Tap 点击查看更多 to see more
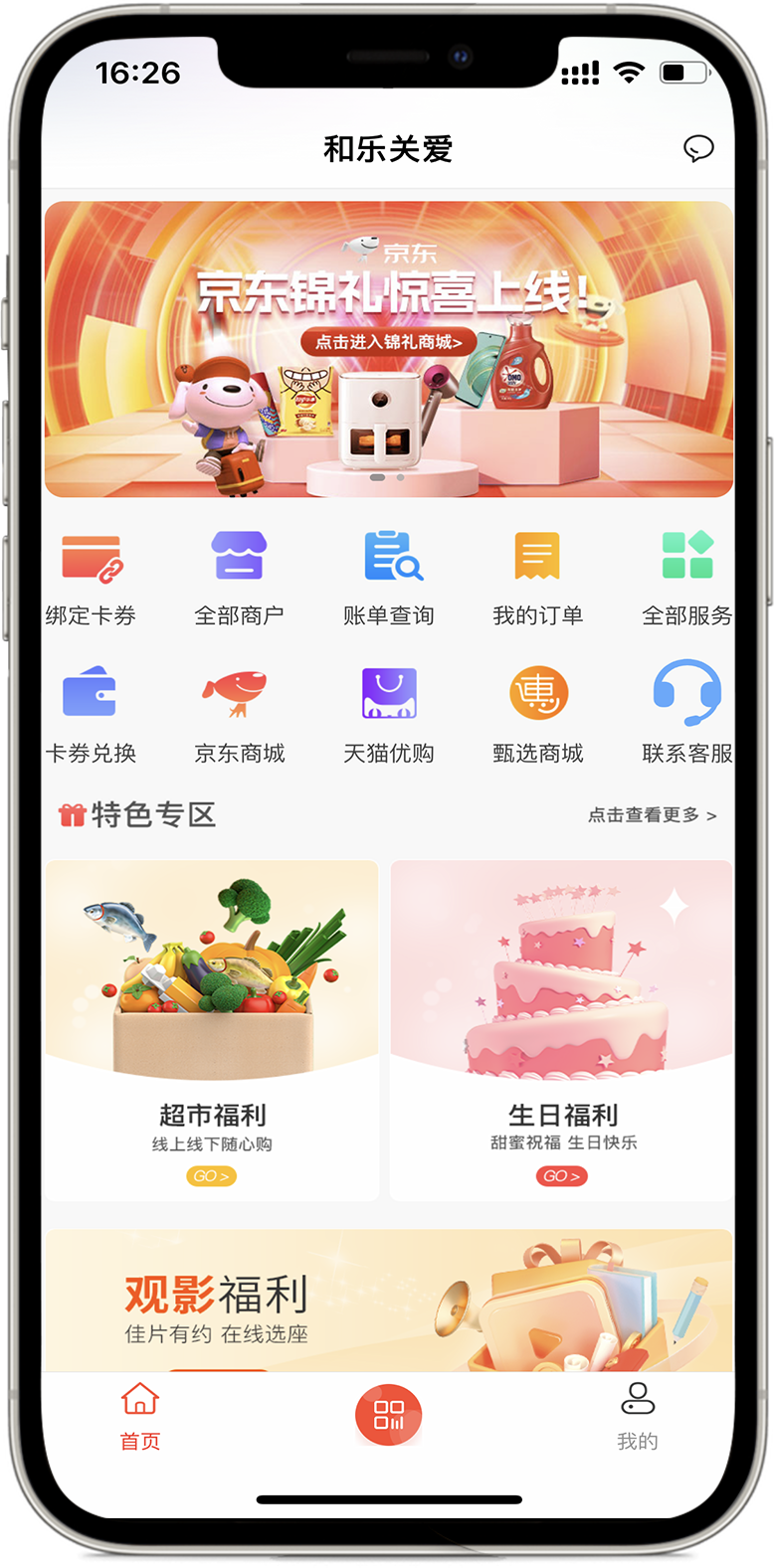Image resolution: width=774 pixels, height=1568 pixels. tap(652, 815)
